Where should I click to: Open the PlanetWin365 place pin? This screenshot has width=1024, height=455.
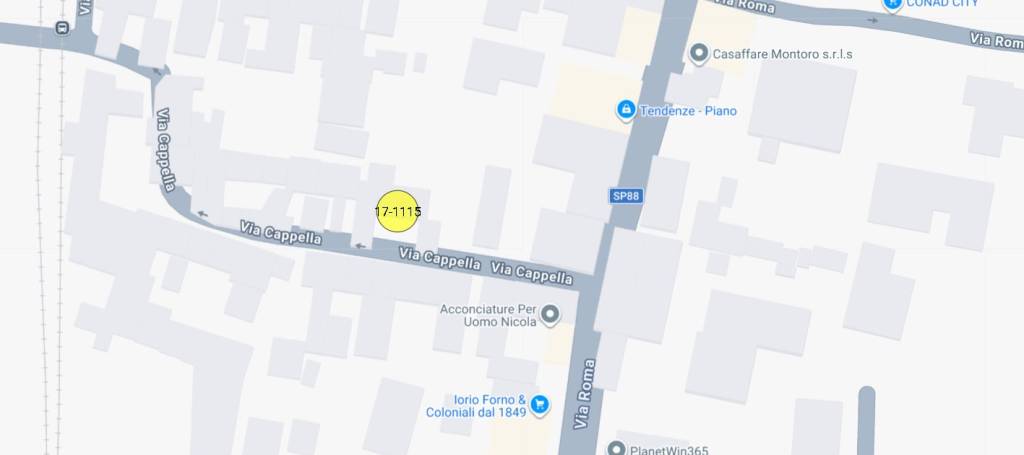[x=617, y=450]
